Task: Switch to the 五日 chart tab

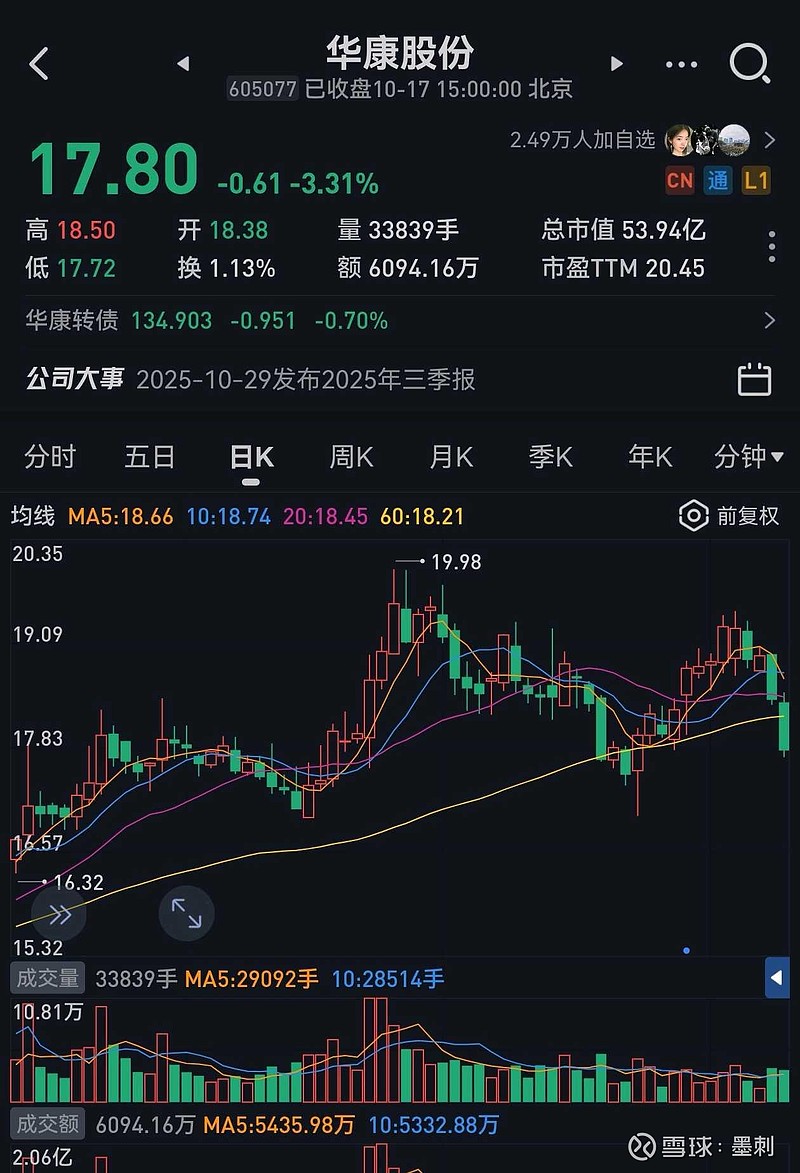Action: pos(150,458)
